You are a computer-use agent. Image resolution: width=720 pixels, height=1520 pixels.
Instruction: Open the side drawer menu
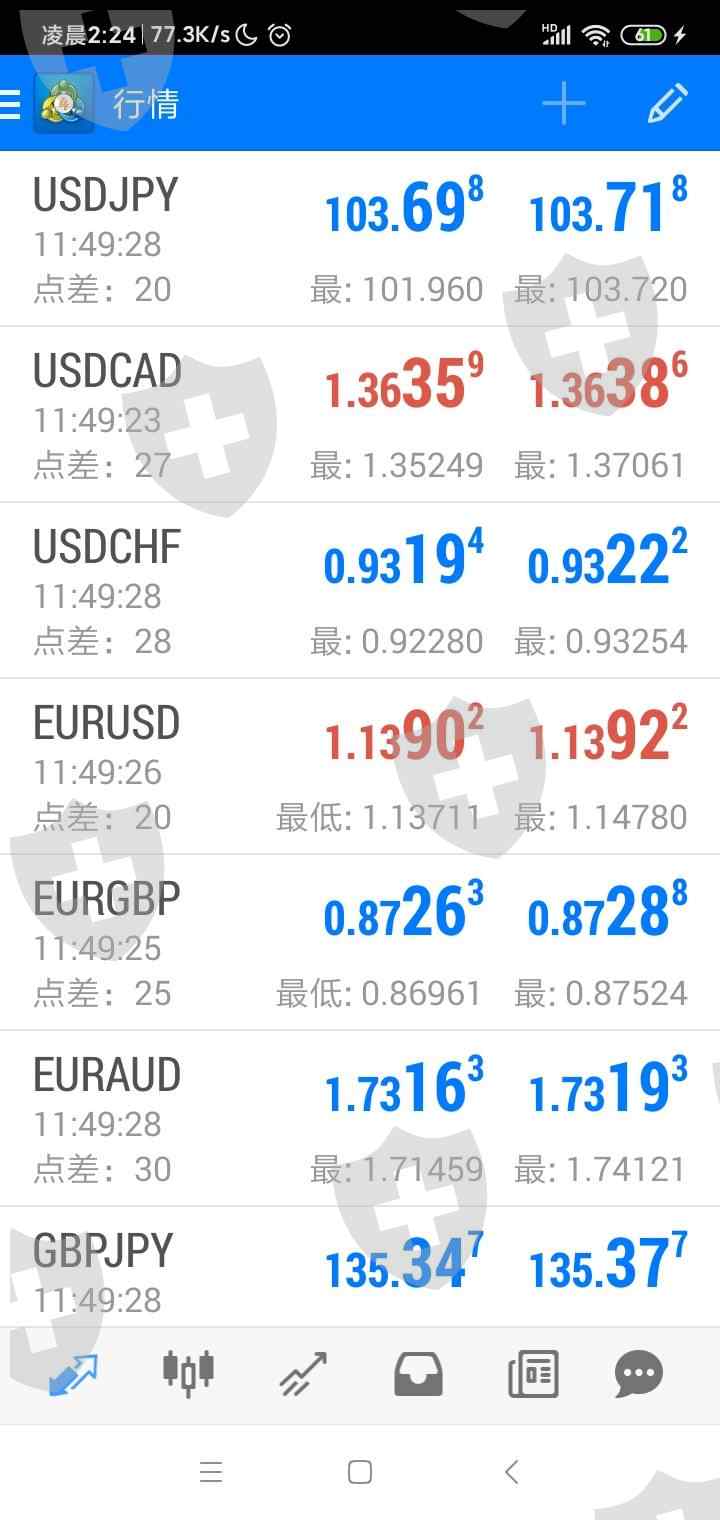pos(12,104)
